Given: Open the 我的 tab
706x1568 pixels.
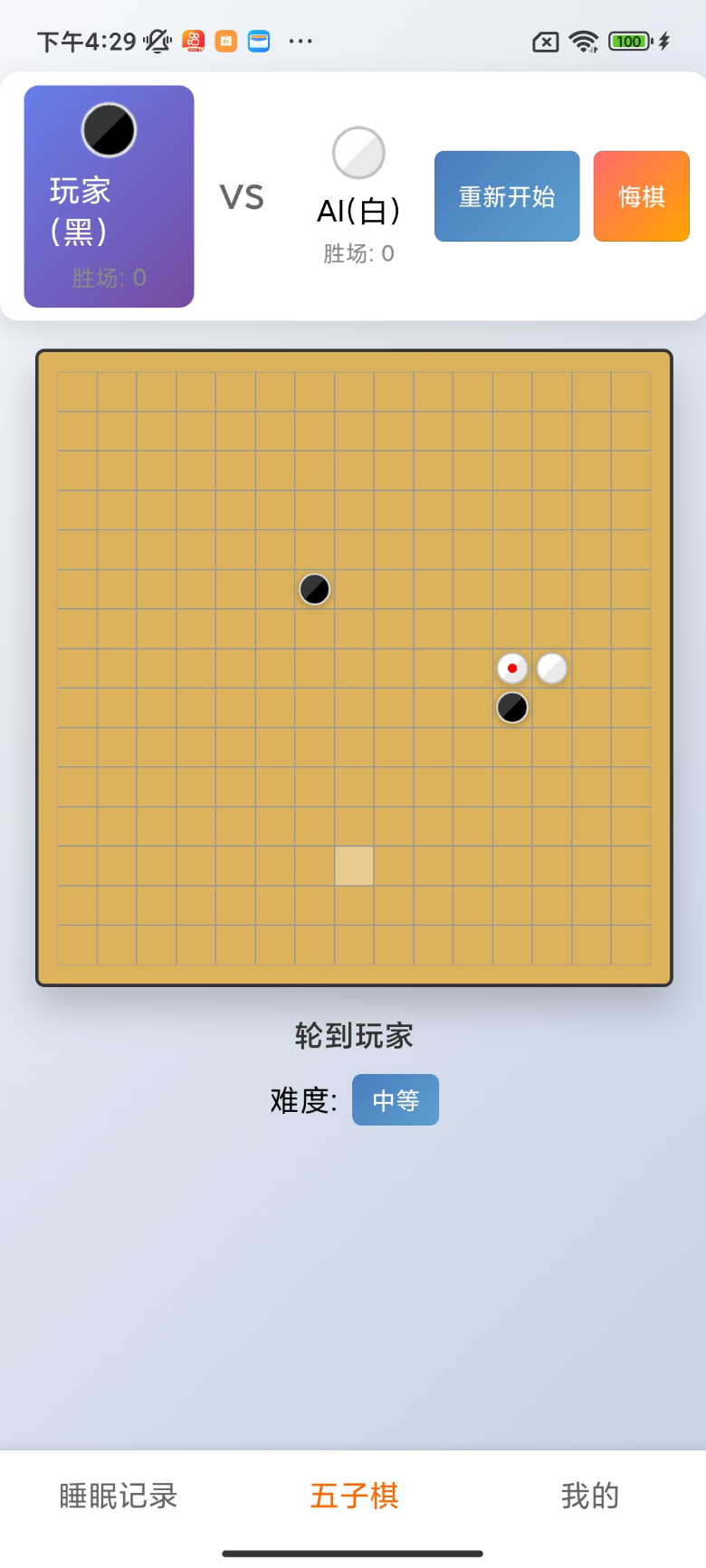Looking at the screenshot, I should [589, 1496].
